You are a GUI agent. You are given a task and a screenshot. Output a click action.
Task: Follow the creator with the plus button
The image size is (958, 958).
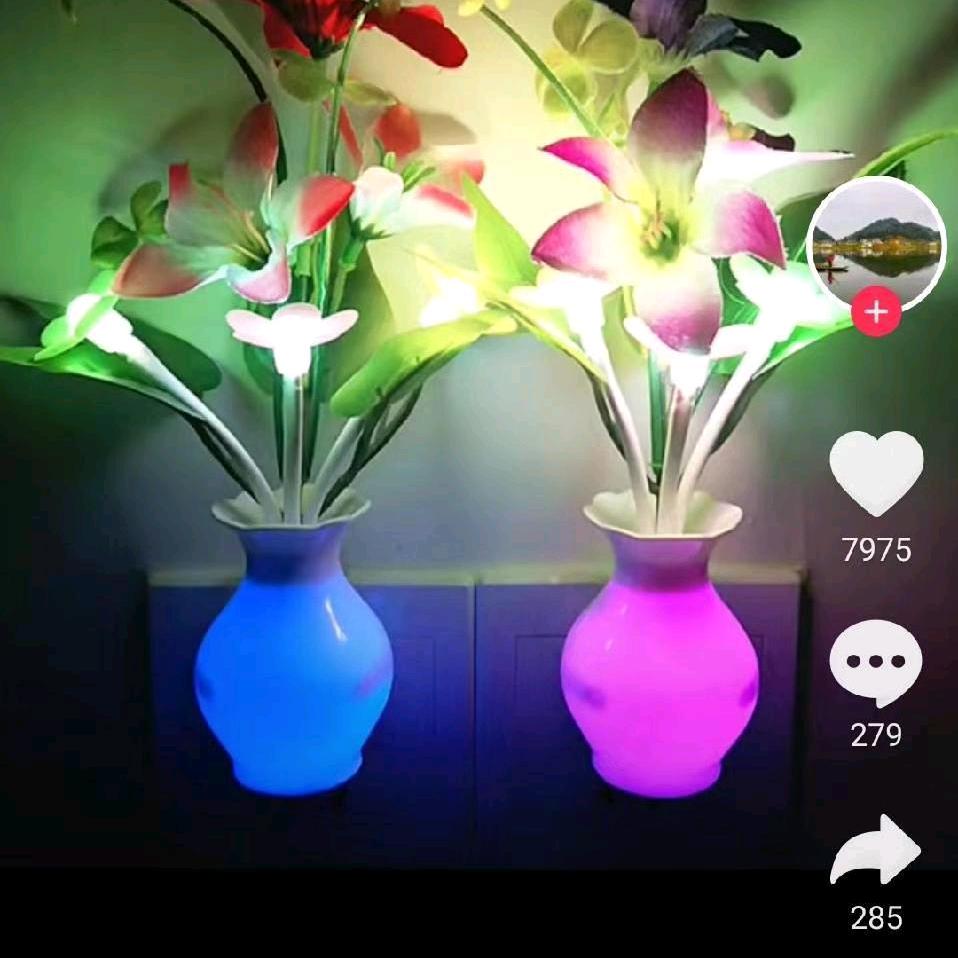click(x=876, y=312)
